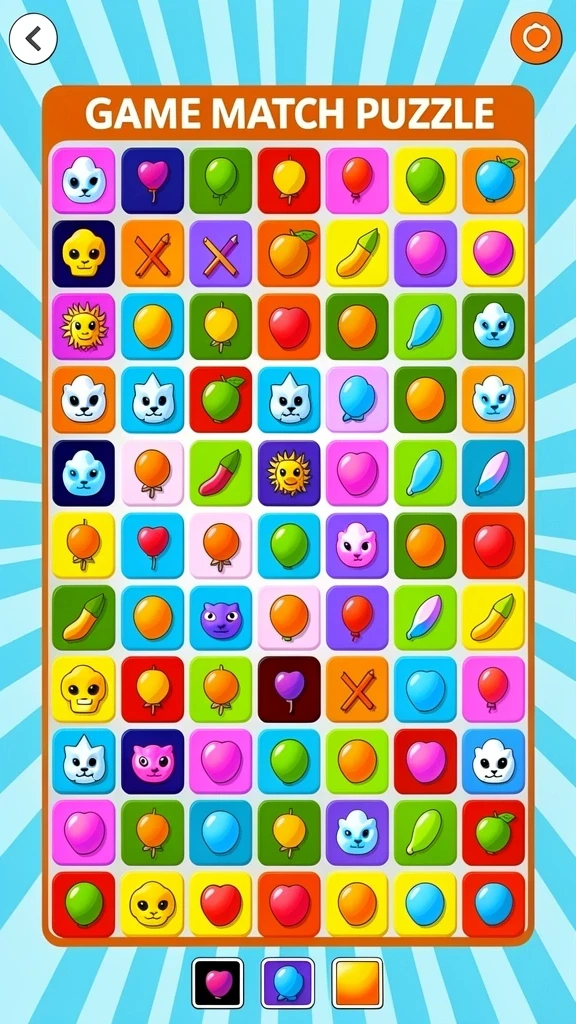Select the red chili pepper tile
The image size is (576, 1024).
[x=221, y=472]
